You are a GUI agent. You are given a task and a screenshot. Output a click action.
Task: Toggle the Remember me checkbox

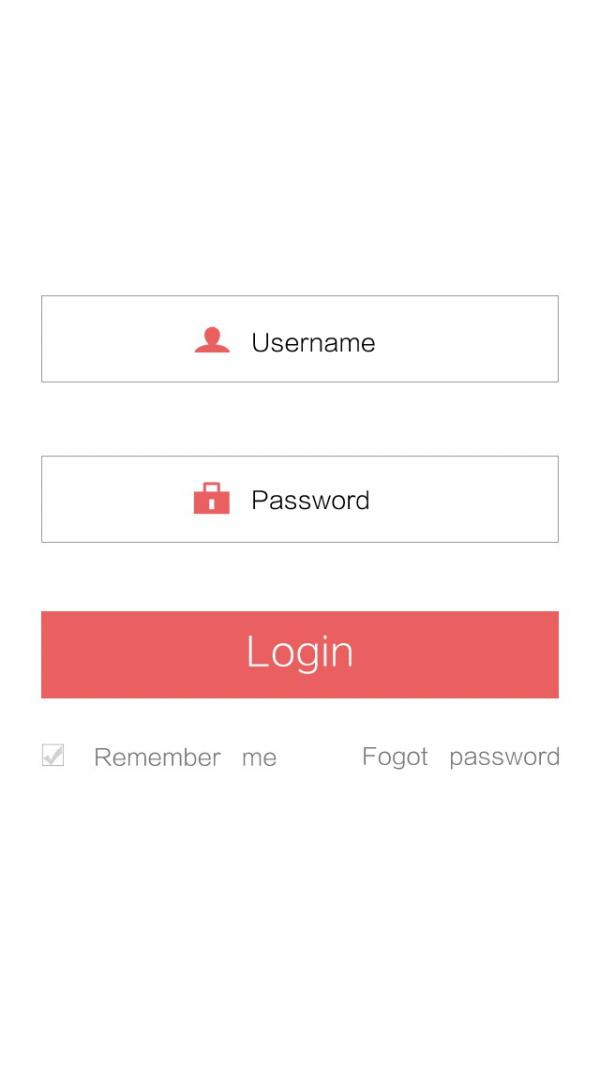pos(53,755)
